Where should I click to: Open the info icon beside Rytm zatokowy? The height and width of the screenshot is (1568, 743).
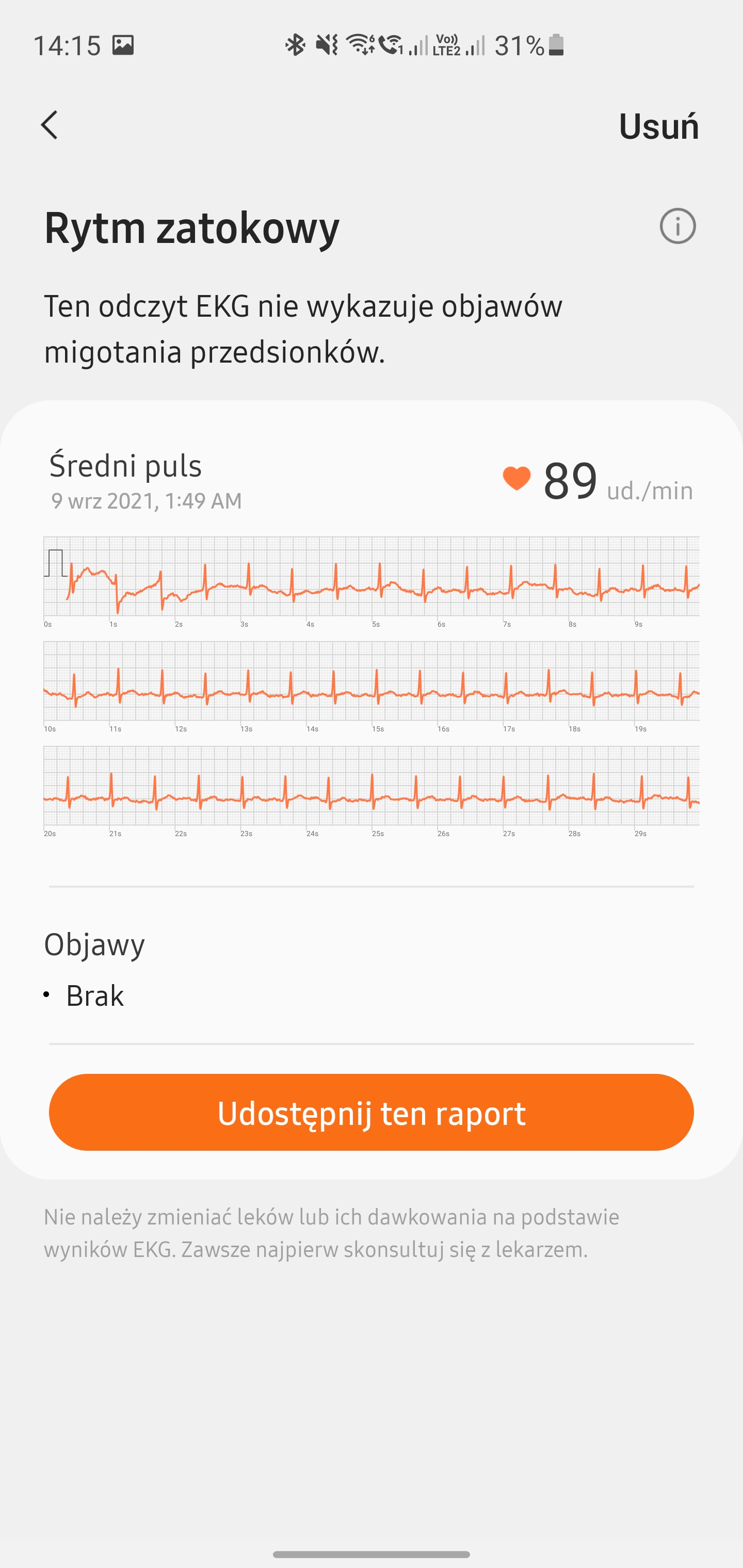point(677,226)
